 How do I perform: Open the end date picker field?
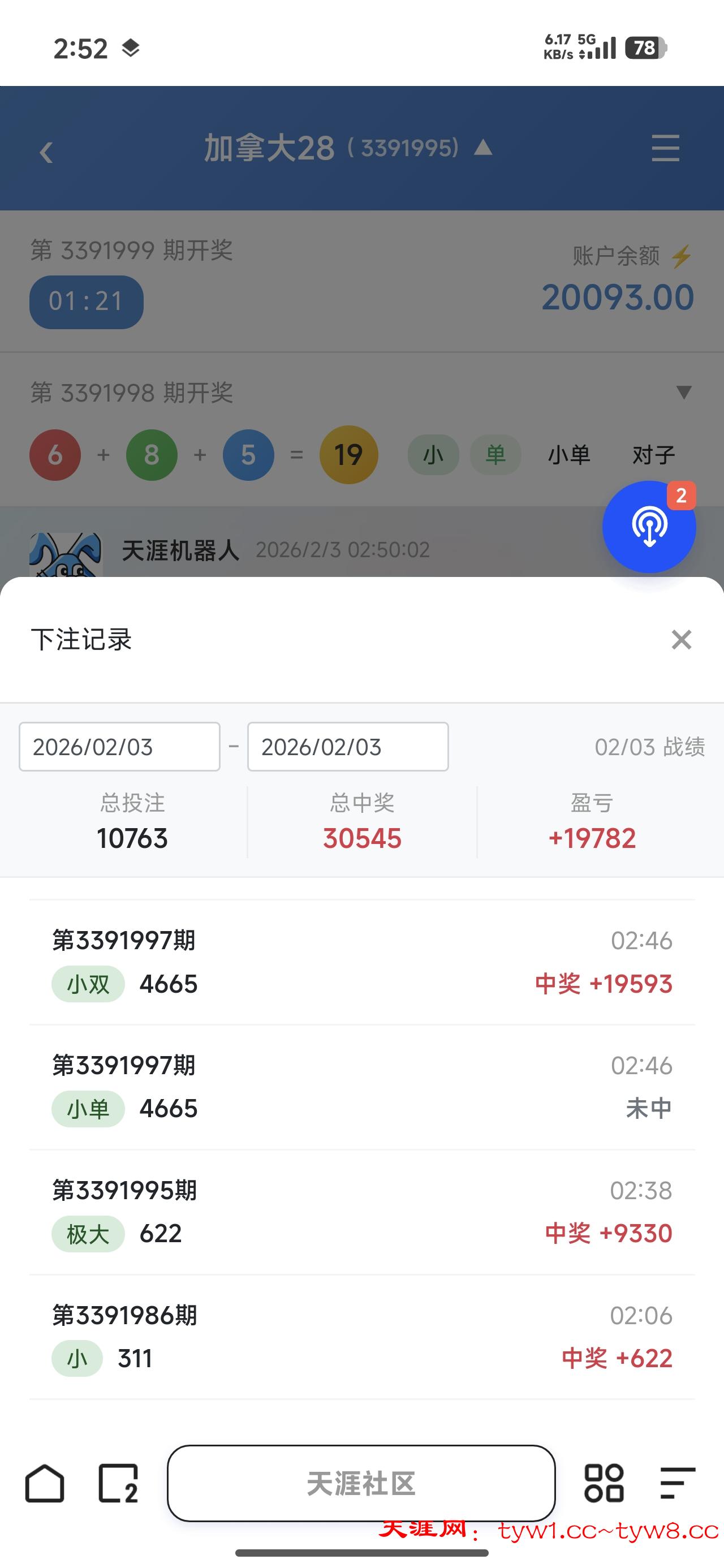click(348, 747)
